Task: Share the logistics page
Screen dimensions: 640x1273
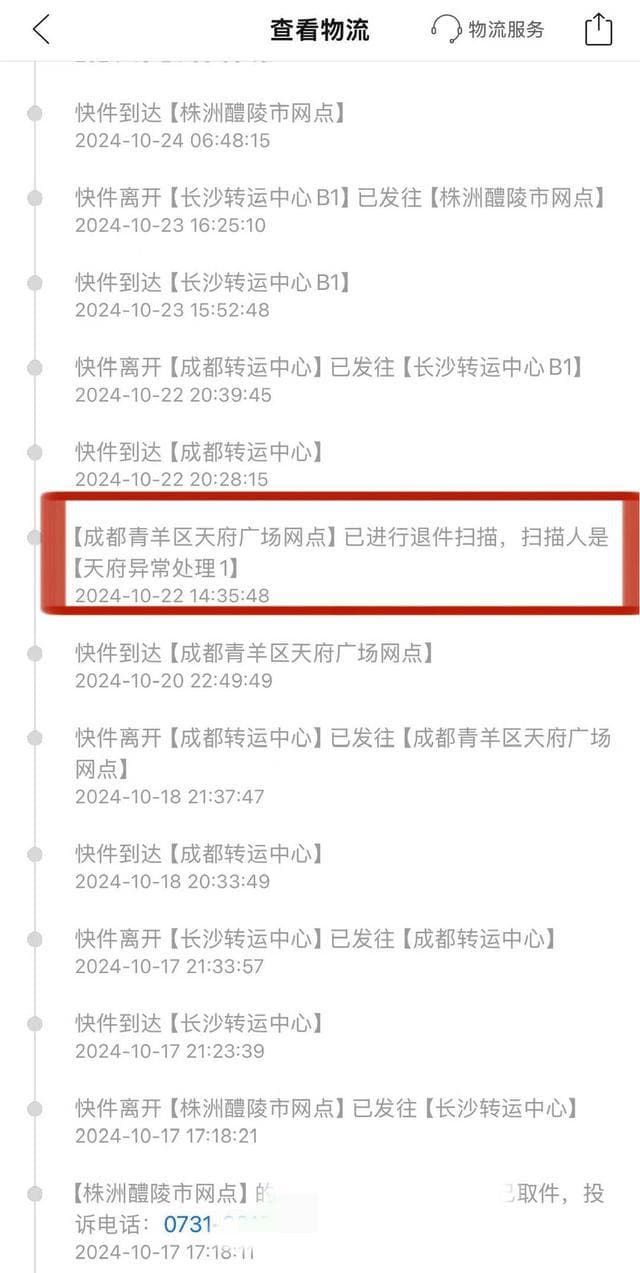Action: [598, 29]
